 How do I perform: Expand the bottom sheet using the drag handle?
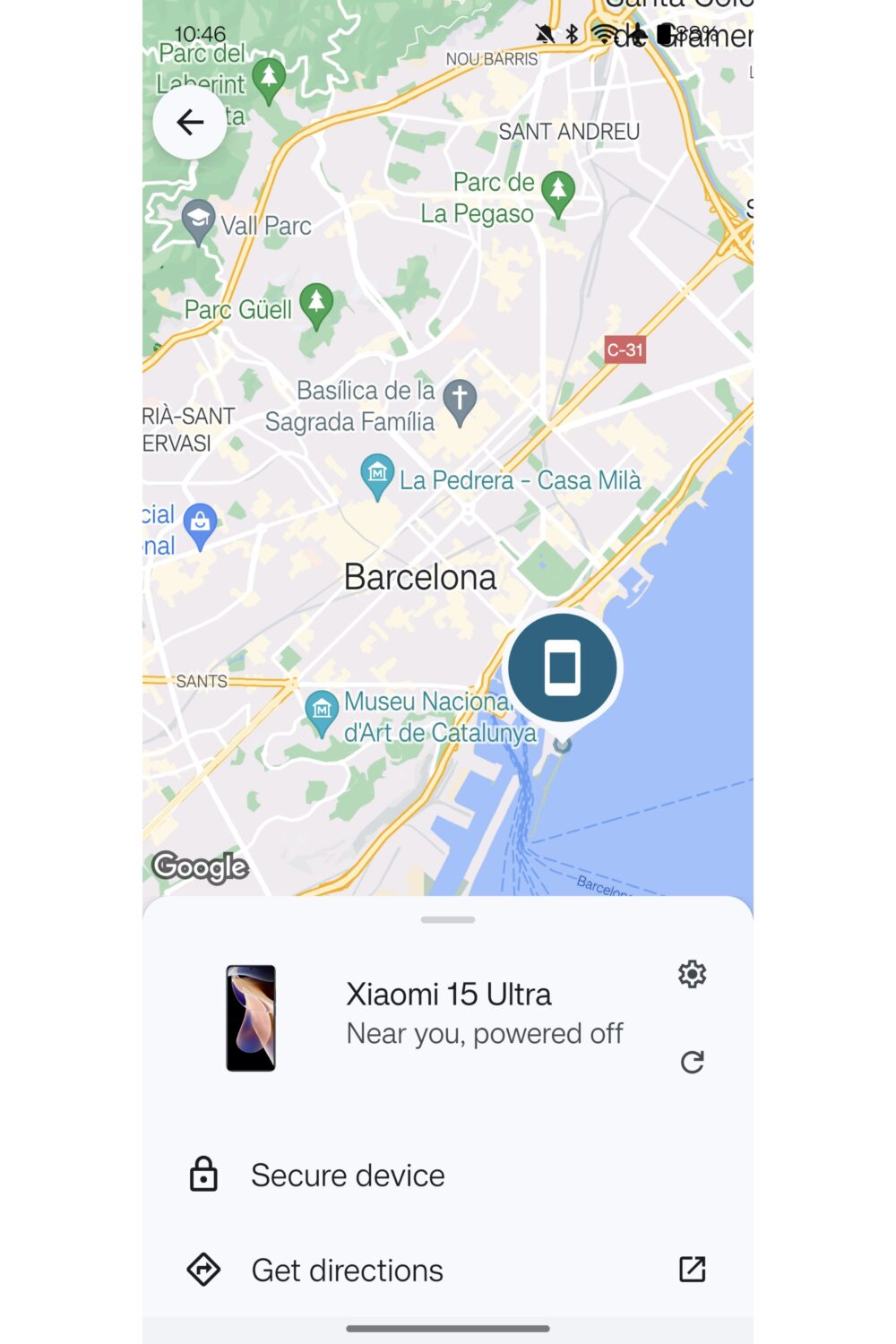(448, 918)
